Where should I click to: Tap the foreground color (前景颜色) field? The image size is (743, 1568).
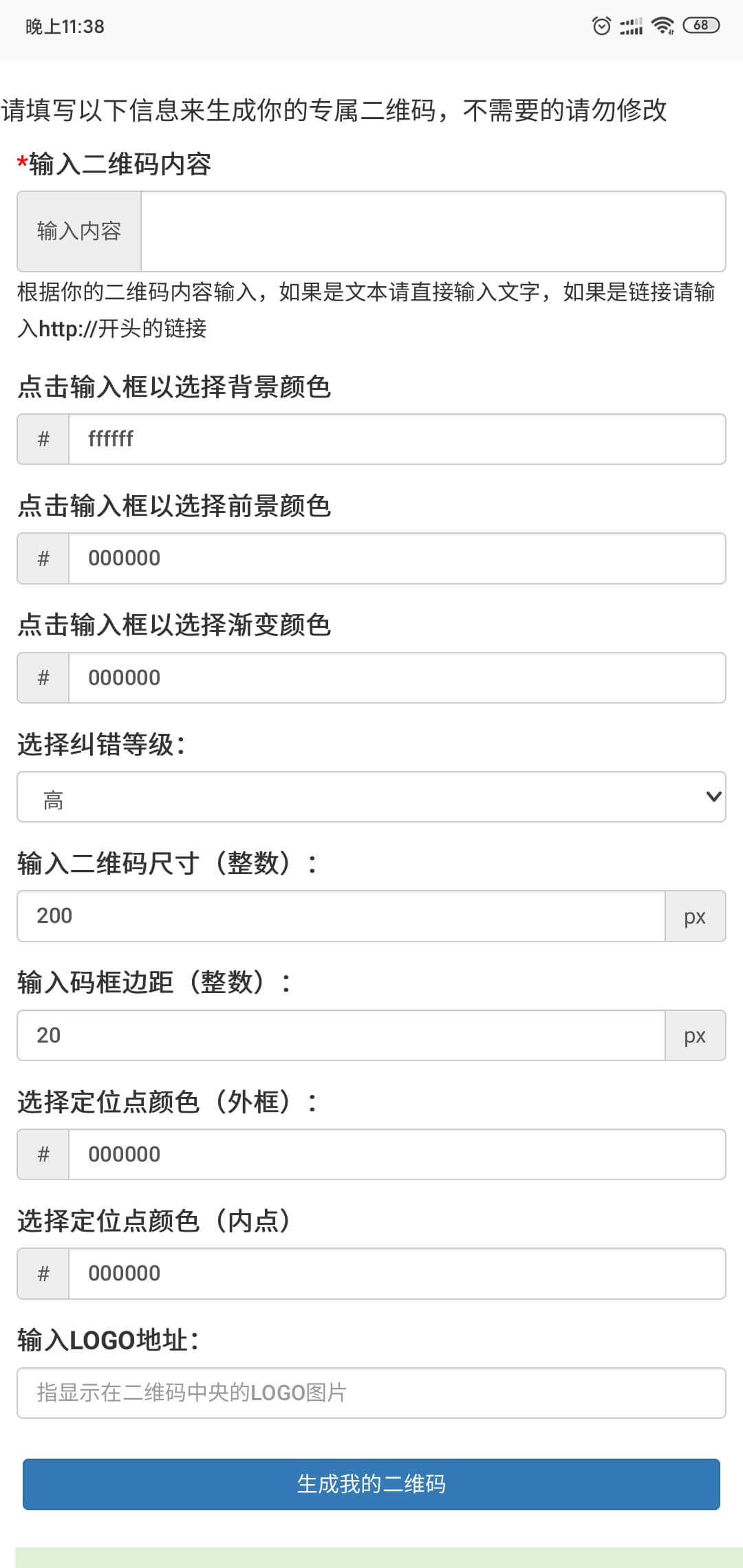coord(396,558)
